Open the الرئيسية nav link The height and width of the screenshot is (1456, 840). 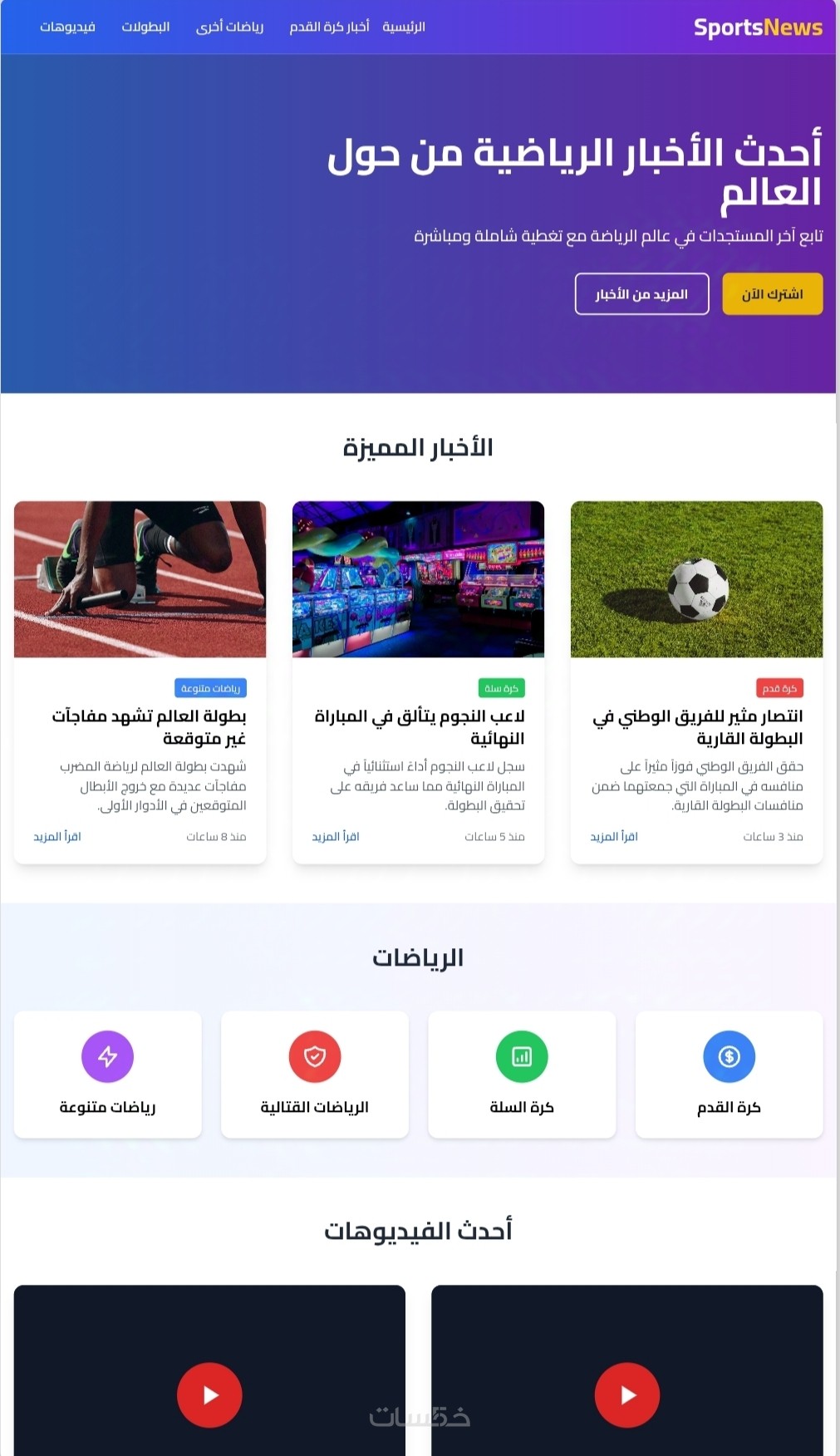403,27
